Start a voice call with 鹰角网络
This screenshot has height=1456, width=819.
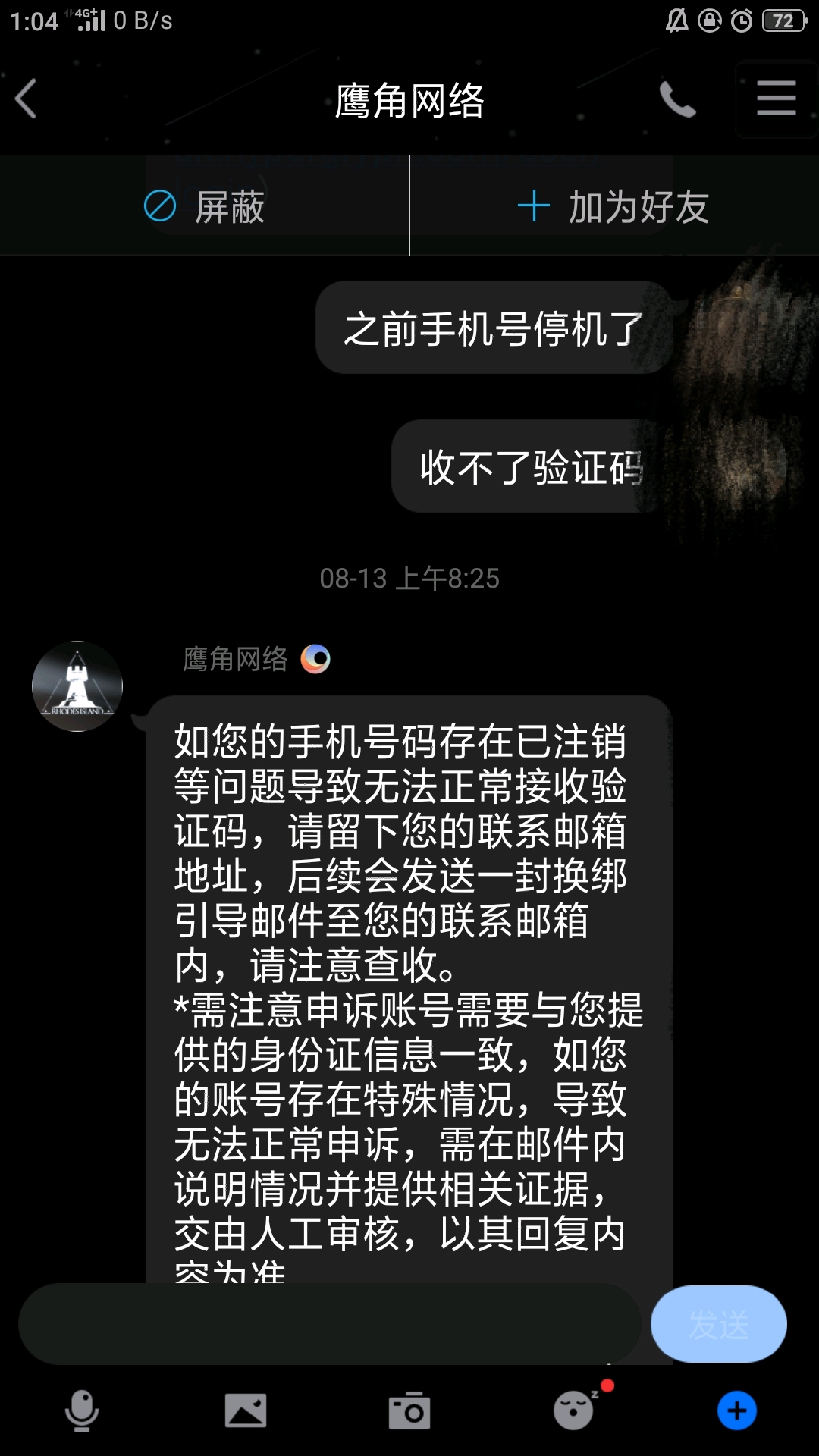pyautogui.click(x=677, y=99)
